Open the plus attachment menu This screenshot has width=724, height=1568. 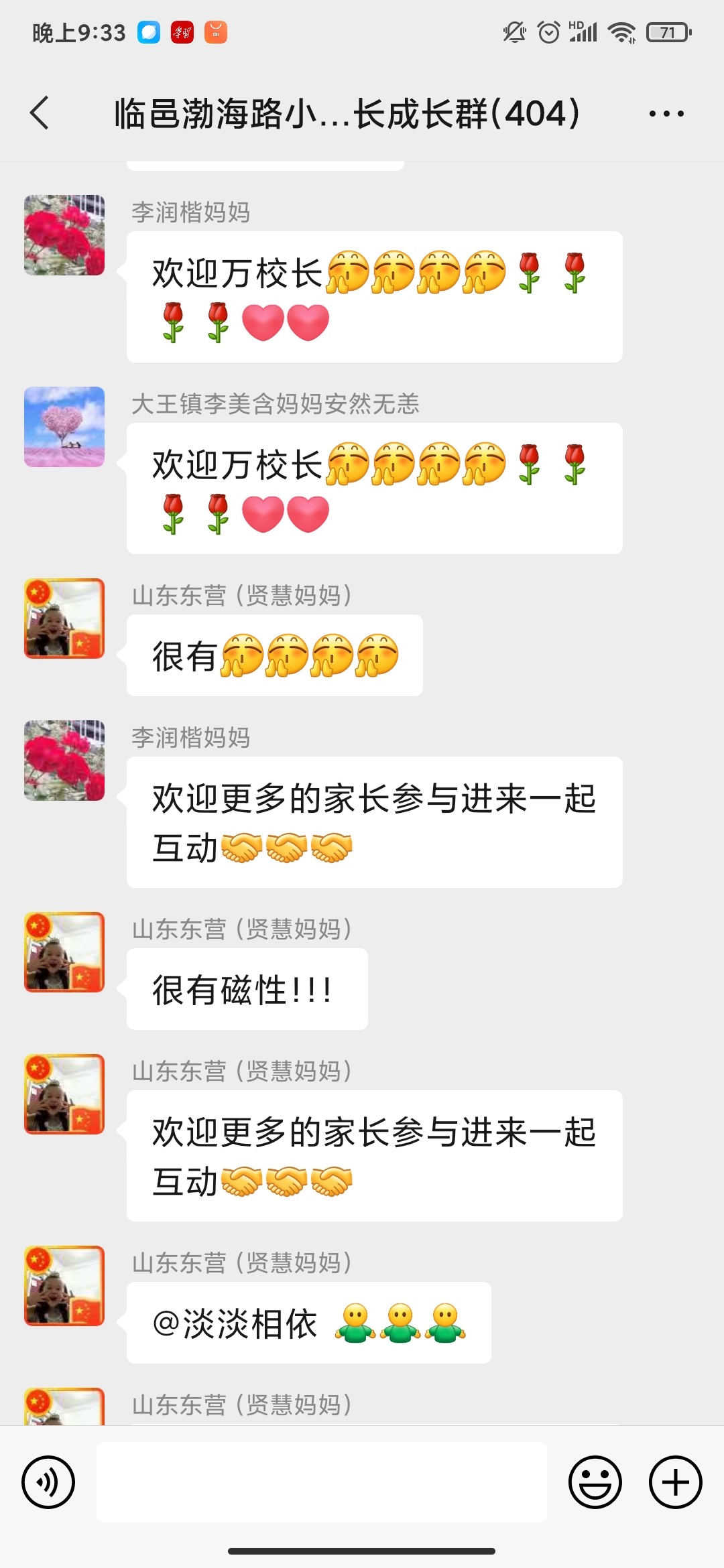click(675, 1482)
